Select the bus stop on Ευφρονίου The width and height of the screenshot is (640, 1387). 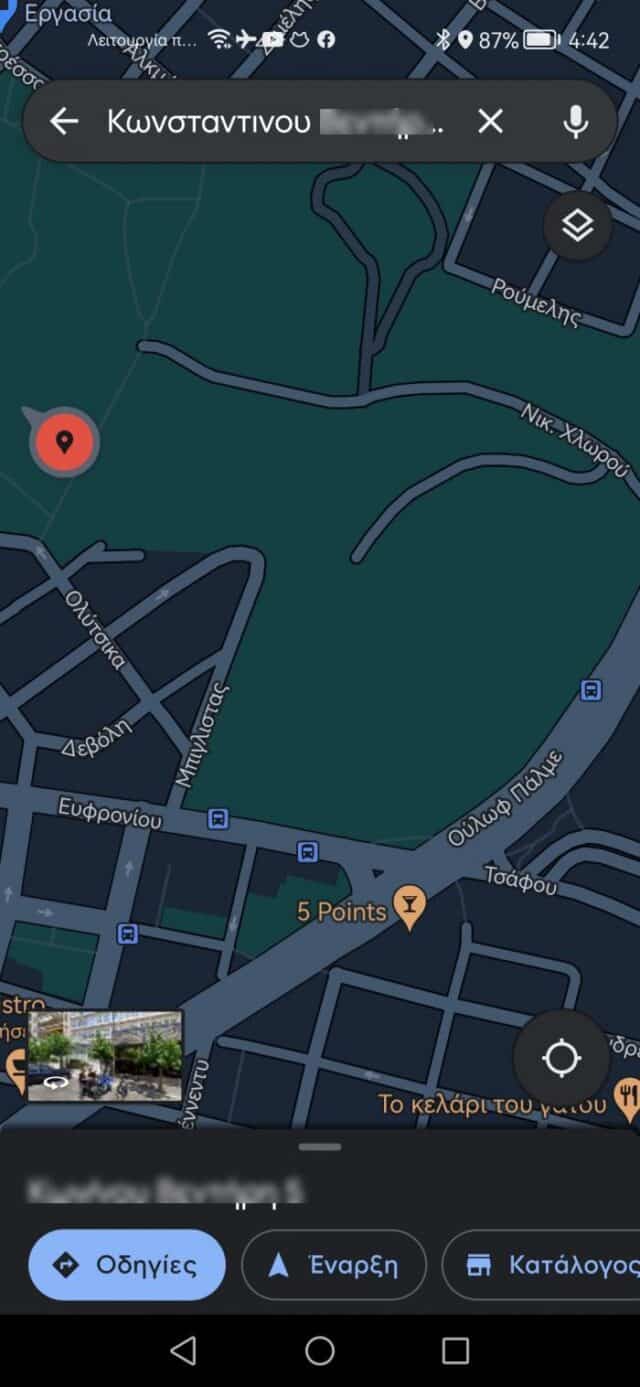(x=218, y=820)
